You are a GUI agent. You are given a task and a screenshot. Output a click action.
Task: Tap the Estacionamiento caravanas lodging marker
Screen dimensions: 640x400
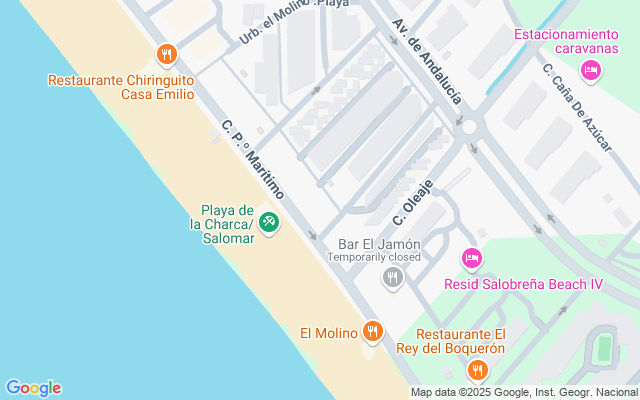(590, 69)
